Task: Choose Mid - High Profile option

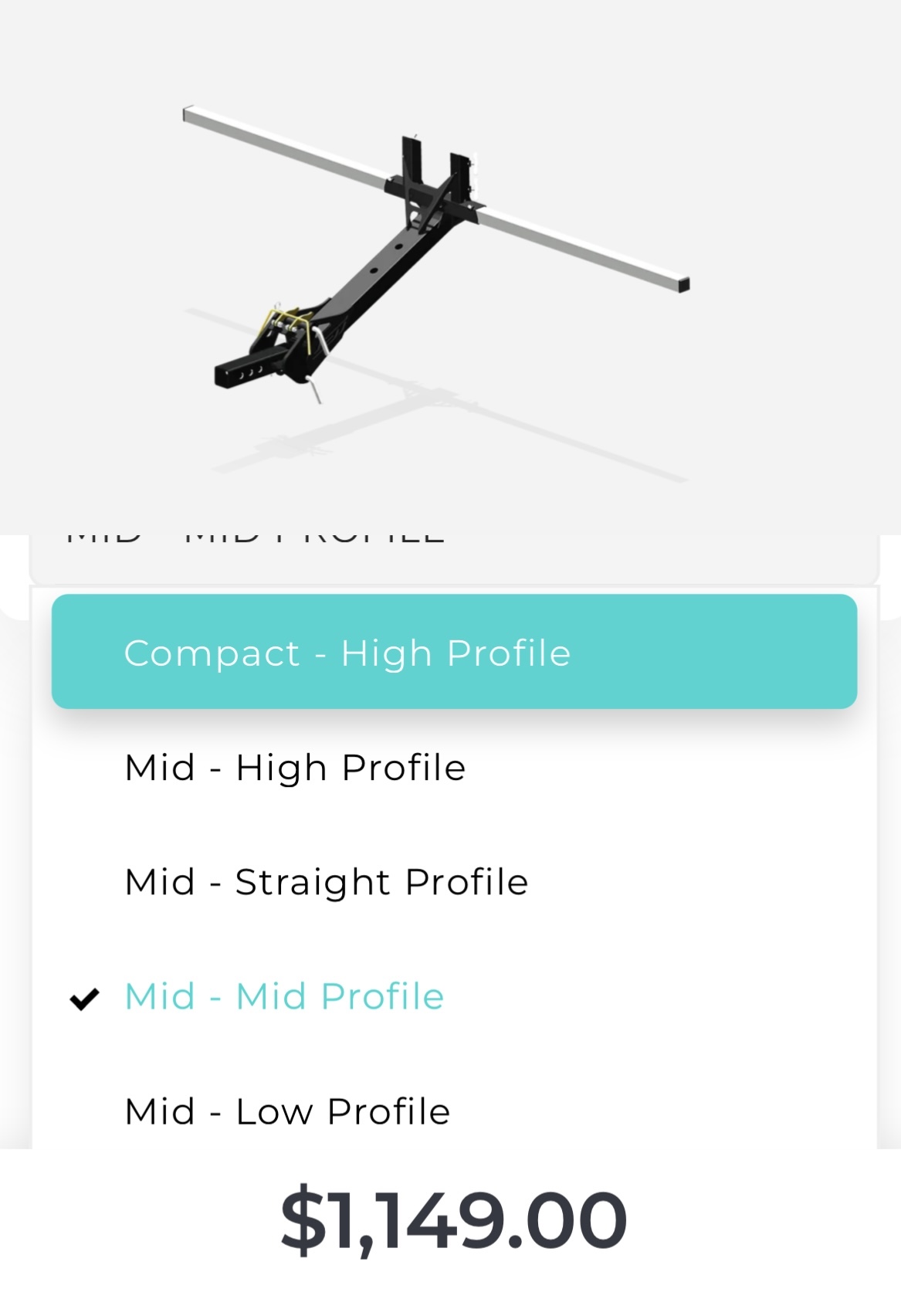Action: click(x=296, y=768)
